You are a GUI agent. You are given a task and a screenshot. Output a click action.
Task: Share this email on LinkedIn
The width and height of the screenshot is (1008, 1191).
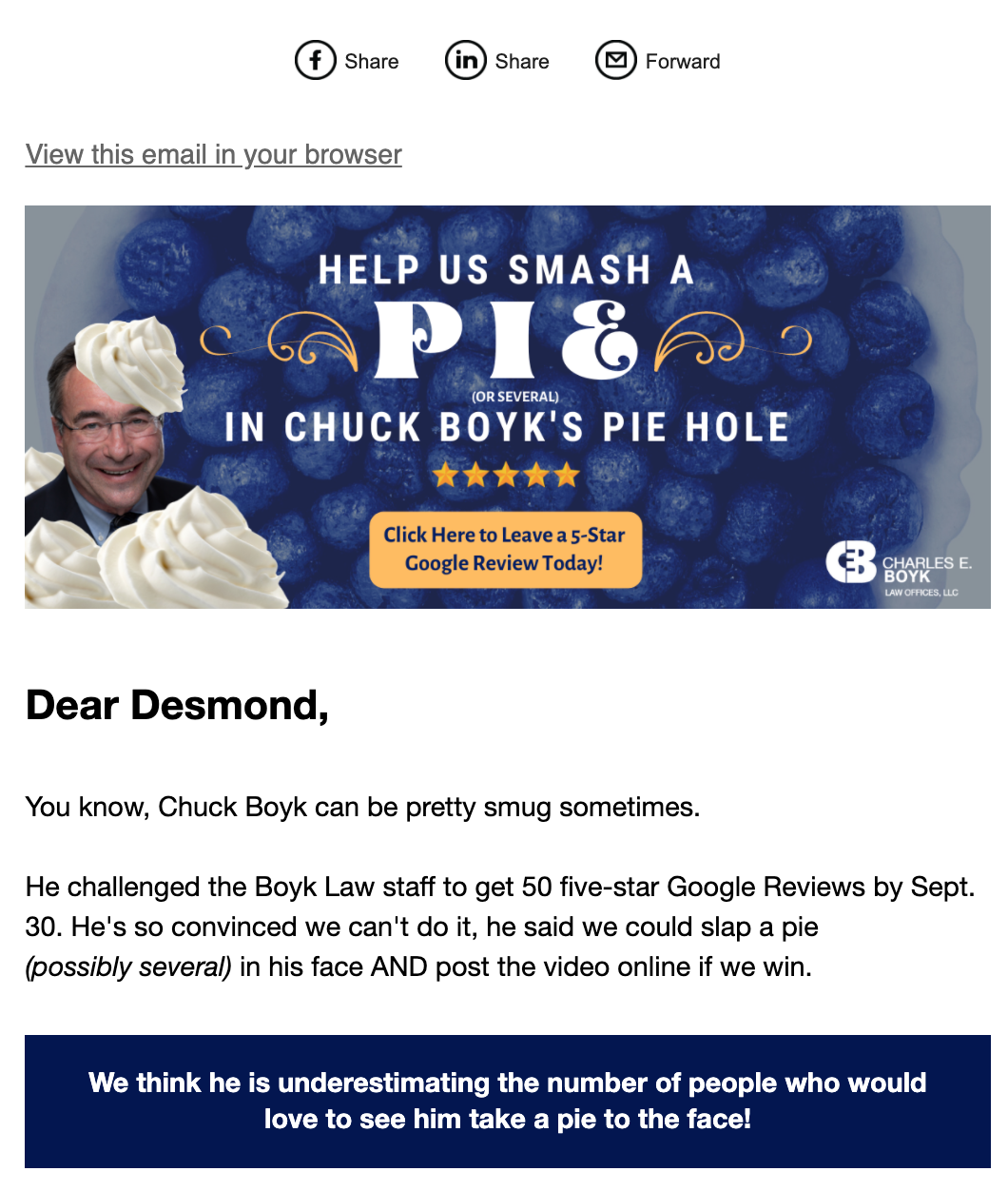click(497, 61)
